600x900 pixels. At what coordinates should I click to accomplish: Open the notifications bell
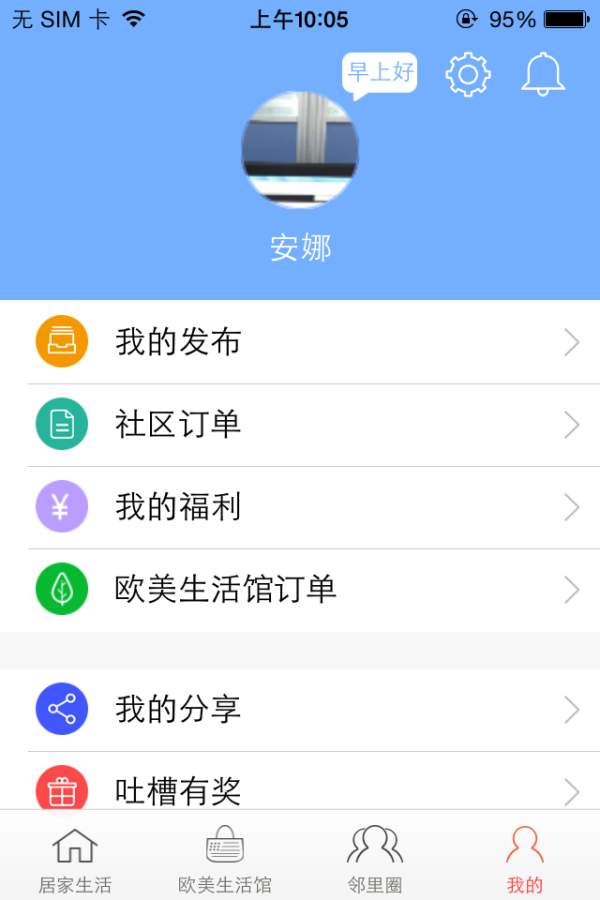pos(543,75)
